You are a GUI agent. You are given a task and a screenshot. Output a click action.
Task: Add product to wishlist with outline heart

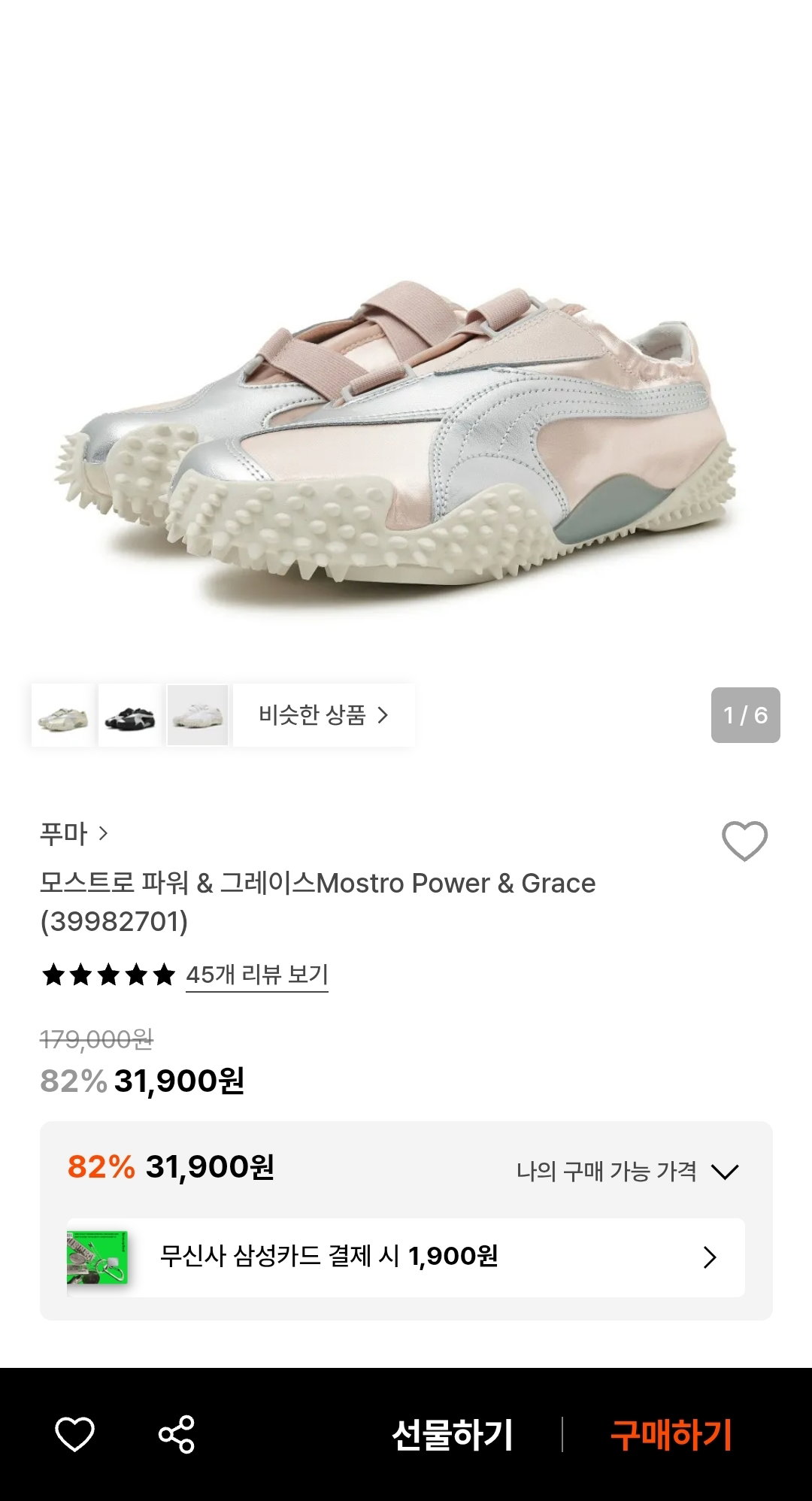[x=744, y=841]
